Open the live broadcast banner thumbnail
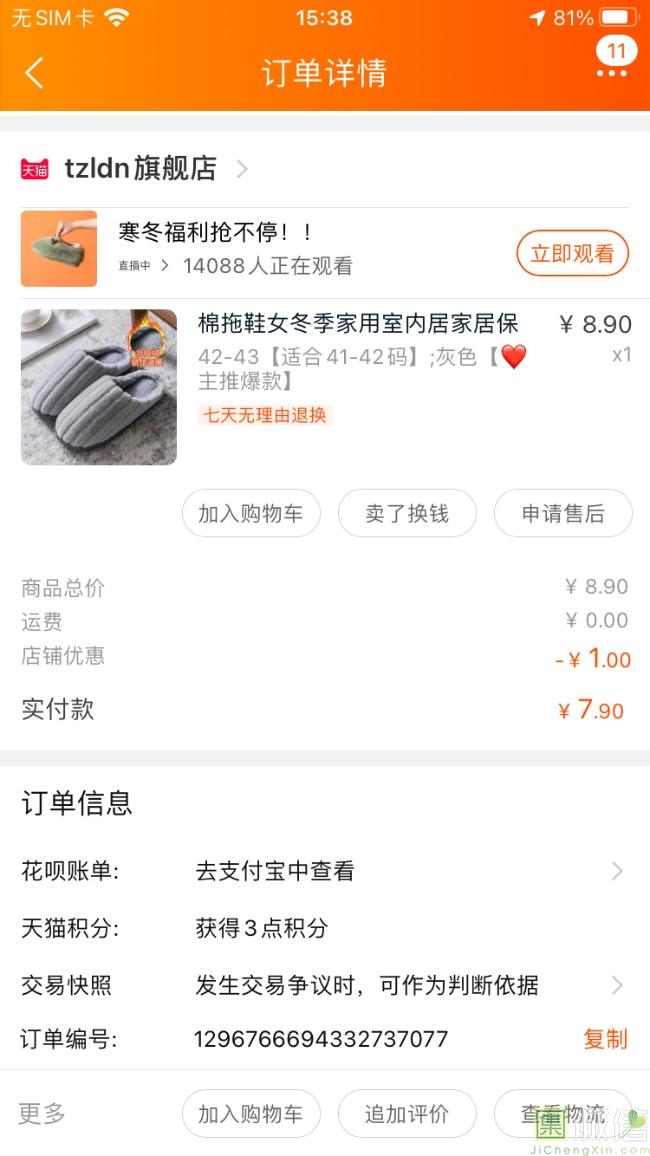The width and height of the screenshot is (650, 1156). click(59, 249)
